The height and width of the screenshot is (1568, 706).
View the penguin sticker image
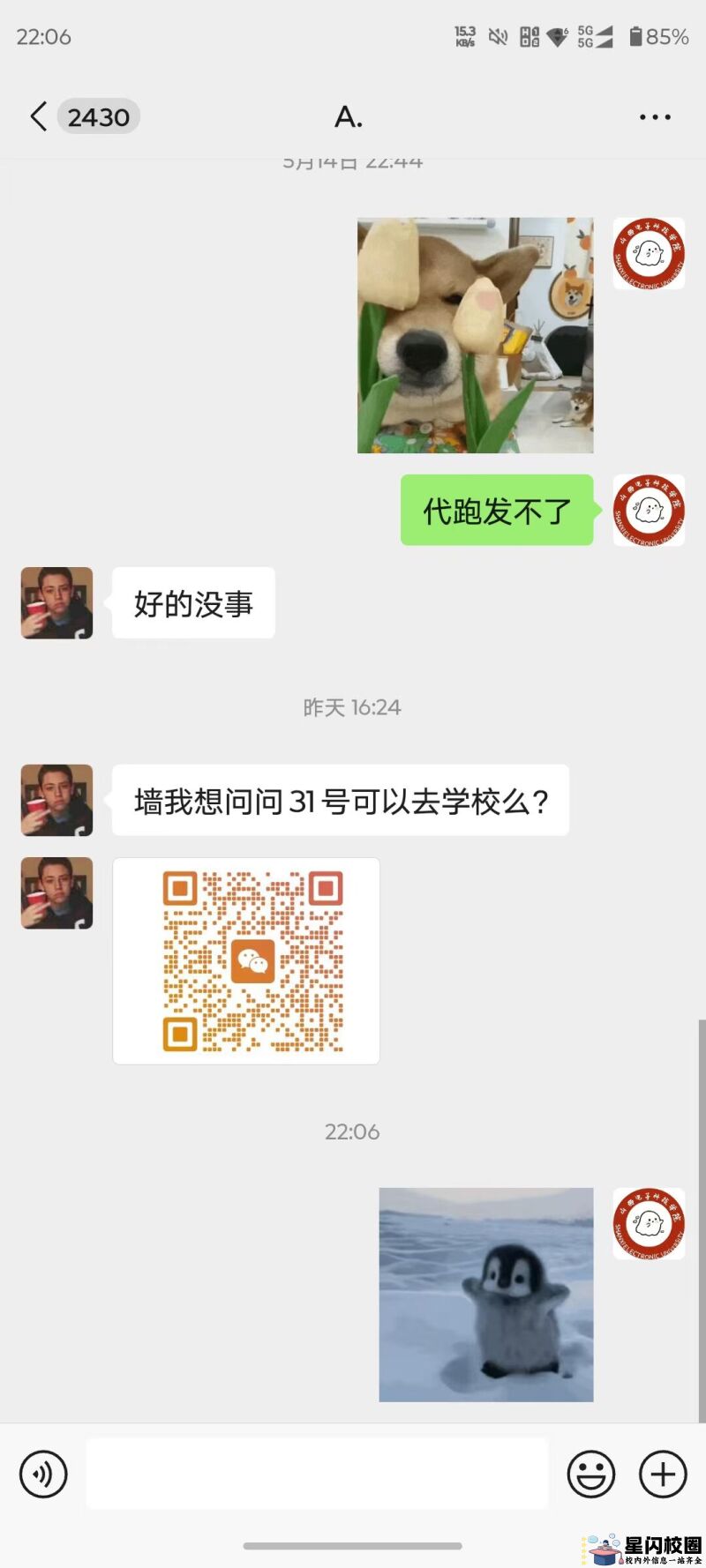click(486, 1294)
